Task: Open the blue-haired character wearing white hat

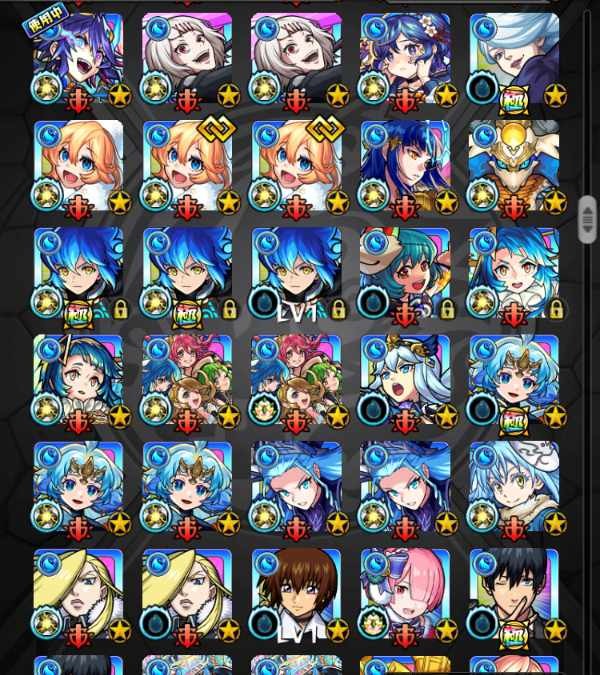Action: click(513, 487)
